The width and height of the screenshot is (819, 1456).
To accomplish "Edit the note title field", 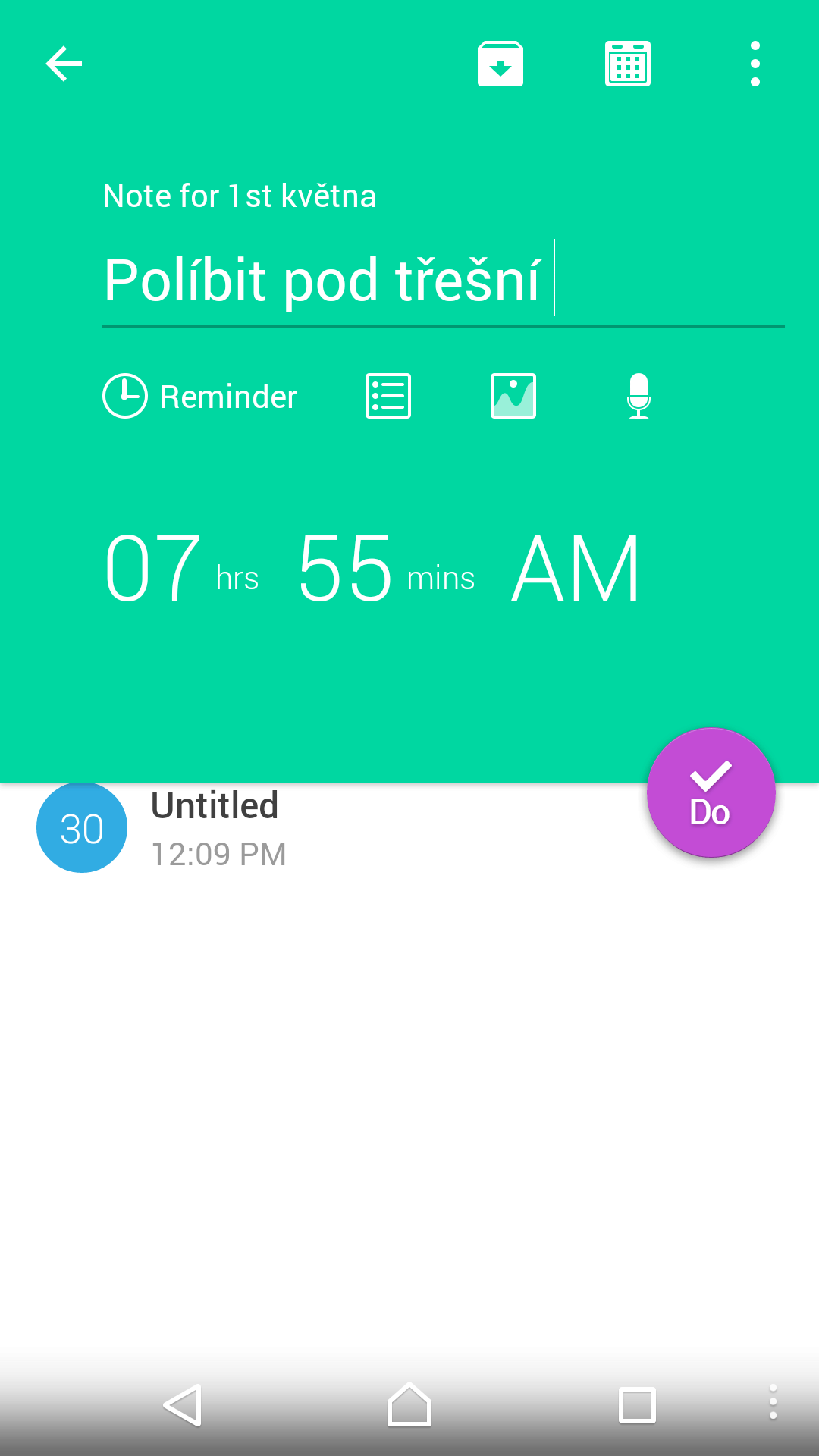I will point(444,281).
